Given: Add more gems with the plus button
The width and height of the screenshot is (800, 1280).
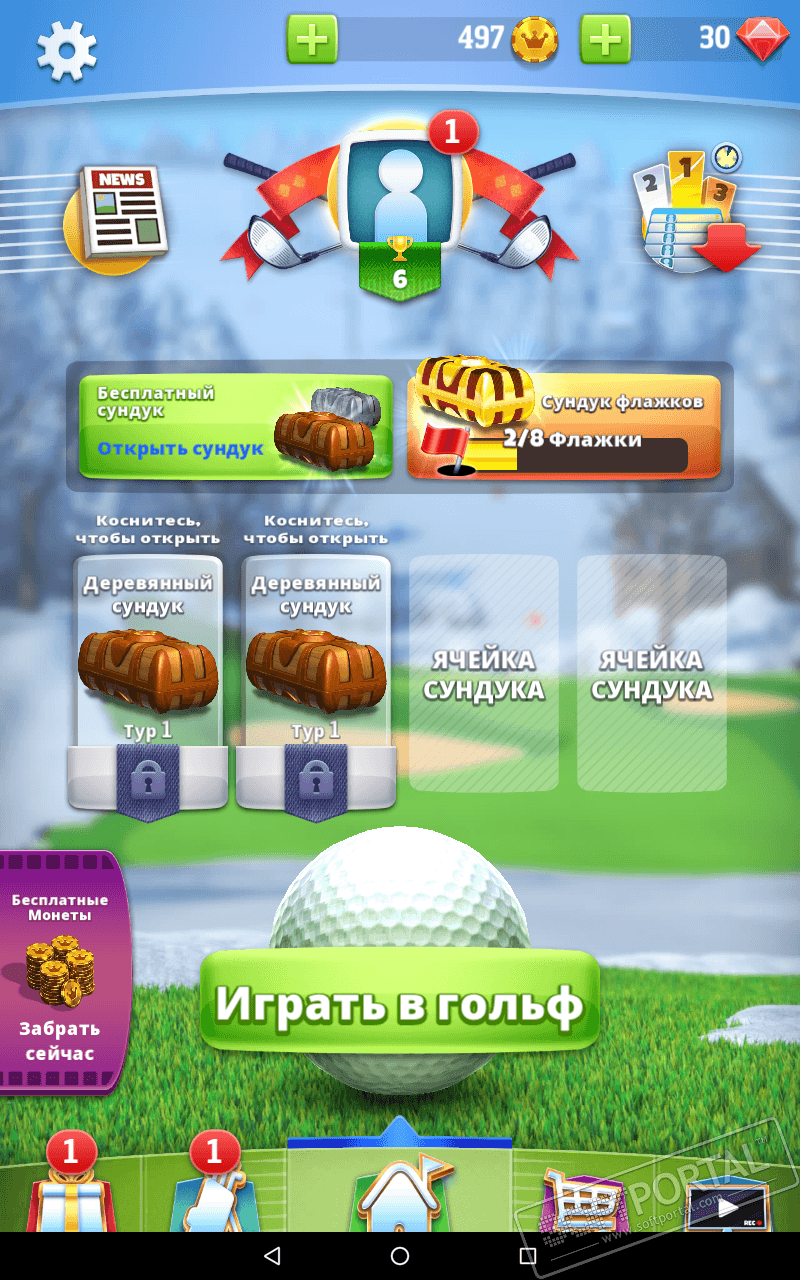Looking at the screenshot, I should point(605,40).
